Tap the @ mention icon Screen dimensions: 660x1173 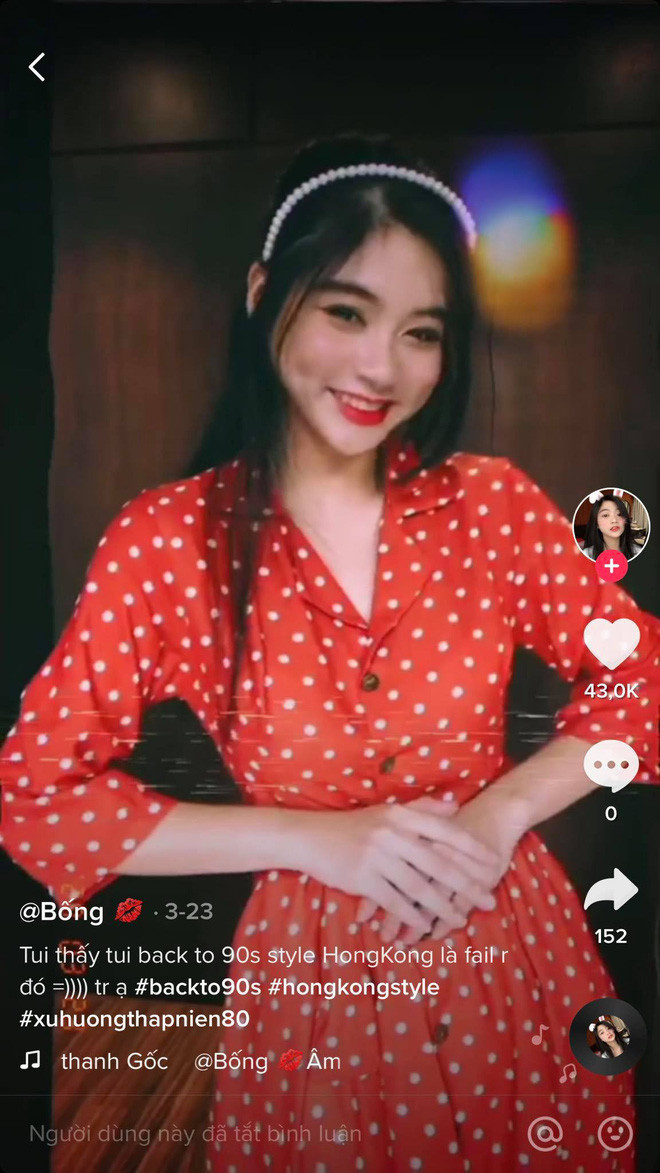click(545, 1133)
